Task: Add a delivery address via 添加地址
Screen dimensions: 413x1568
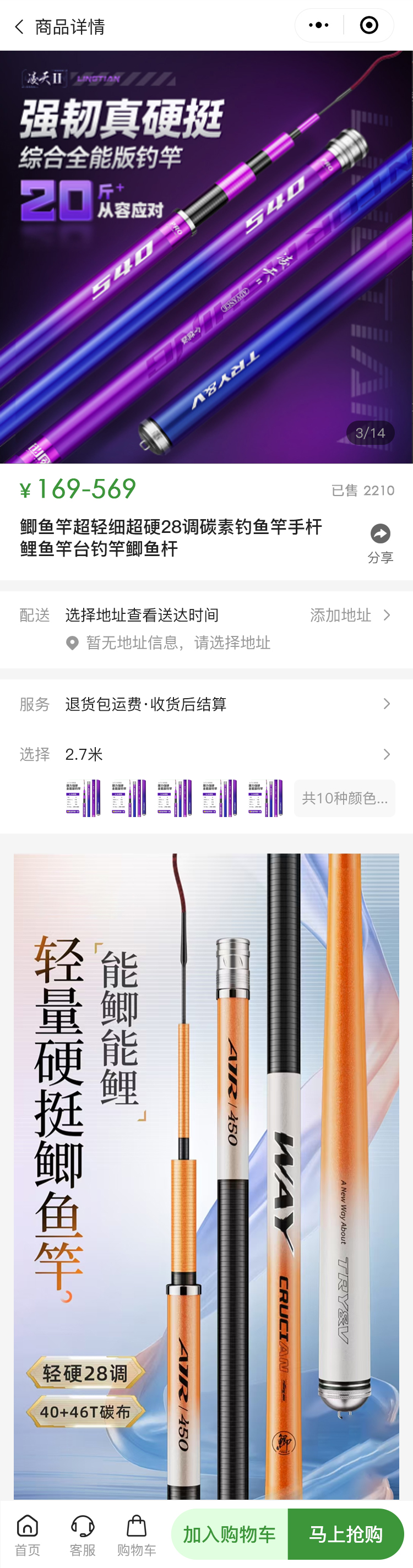Action: click(x=350, y=616)
